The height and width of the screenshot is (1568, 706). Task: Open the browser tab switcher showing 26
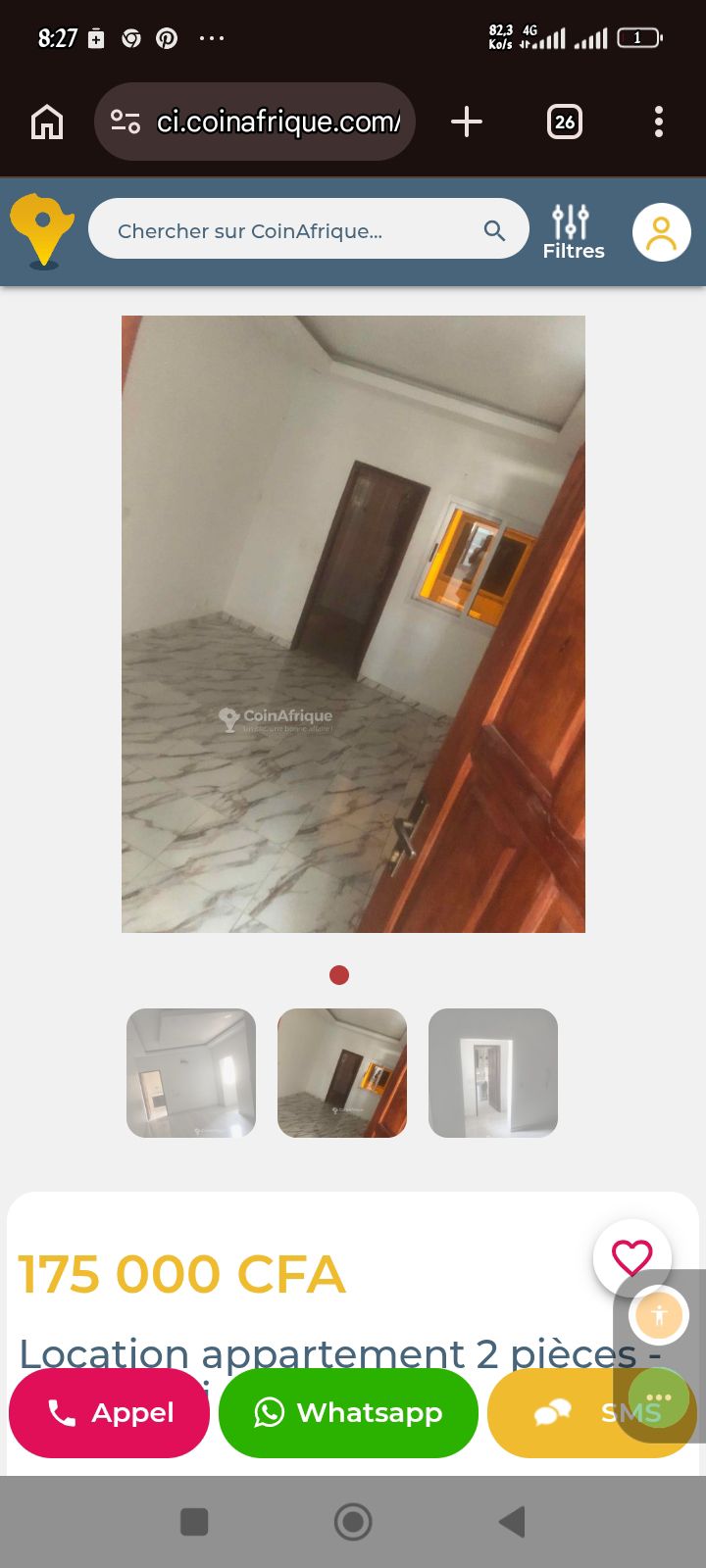564,121
